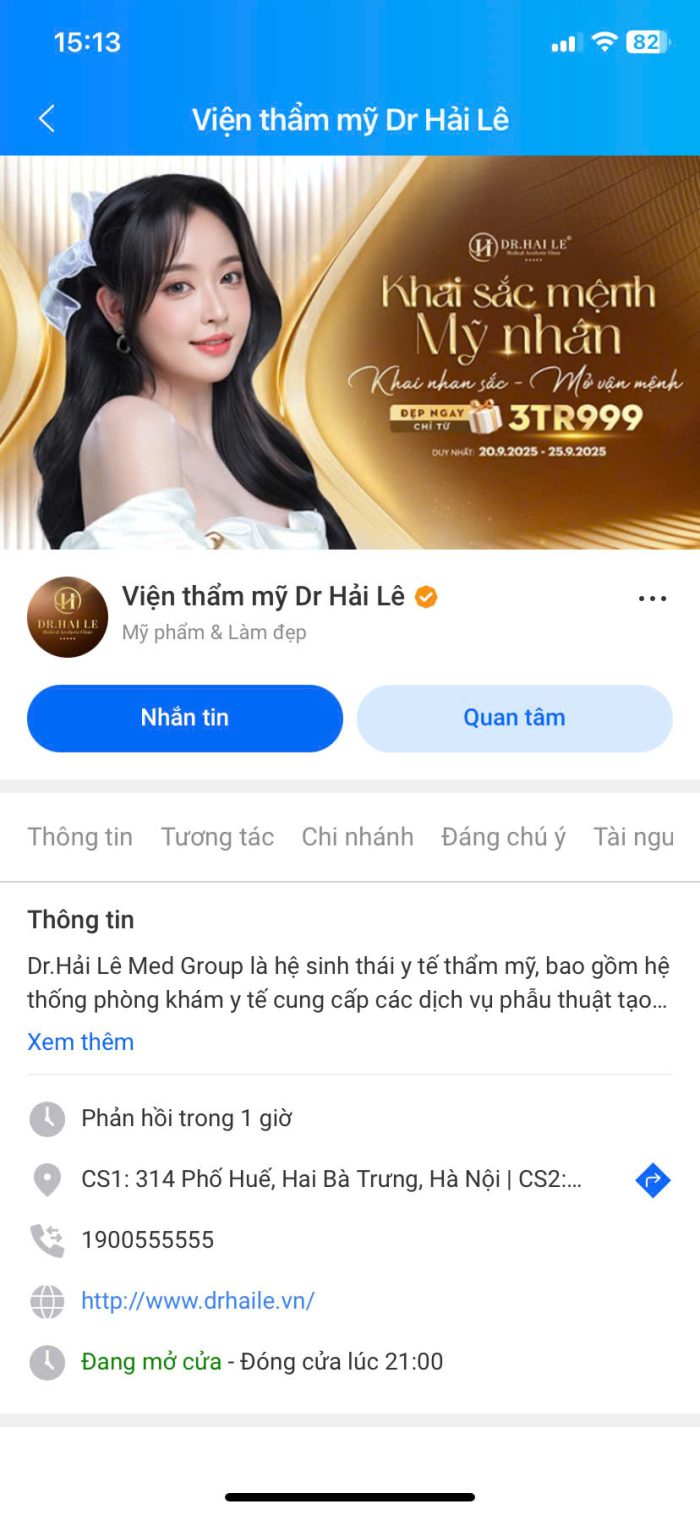The width and height of the screenshot is (700, 1515).
Task: Tap the Nhắn tin button
Action: (x=185, y=718)
